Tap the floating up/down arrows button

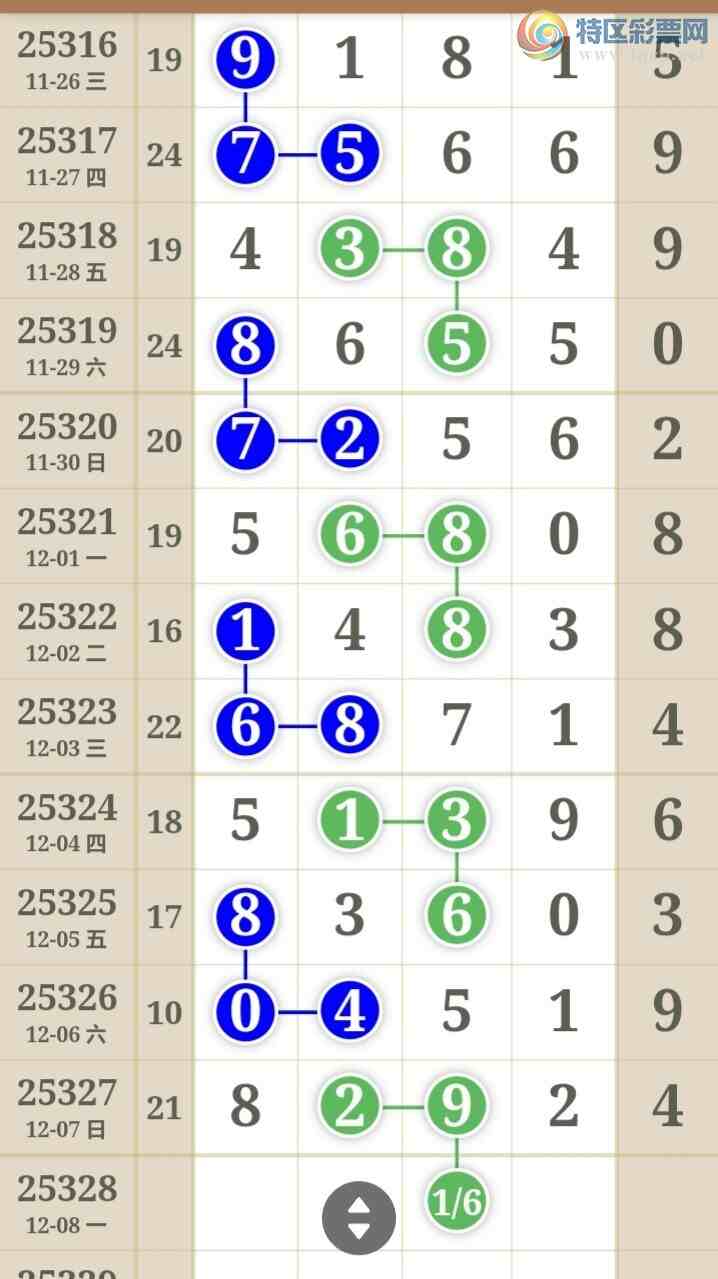tap(358, 1218)
